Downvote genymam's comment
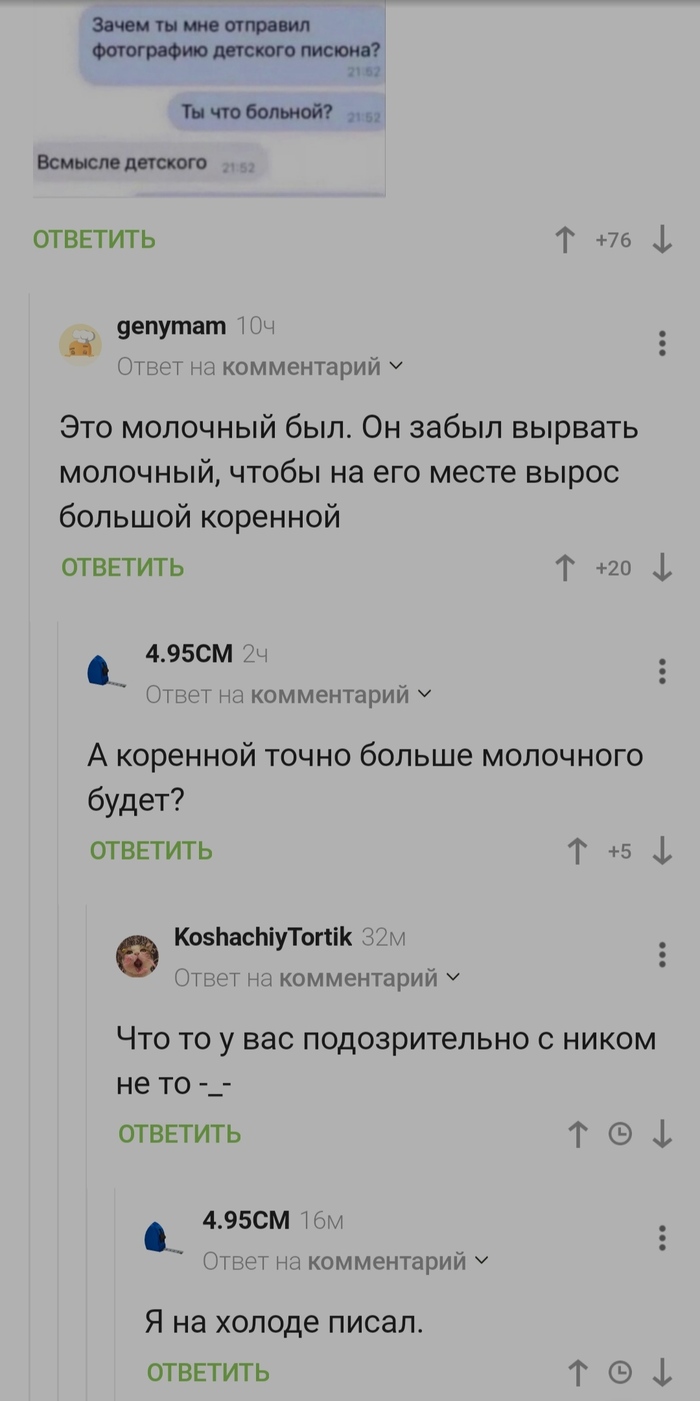This screenshot has width=700, height=1401. tap(662, 568)
